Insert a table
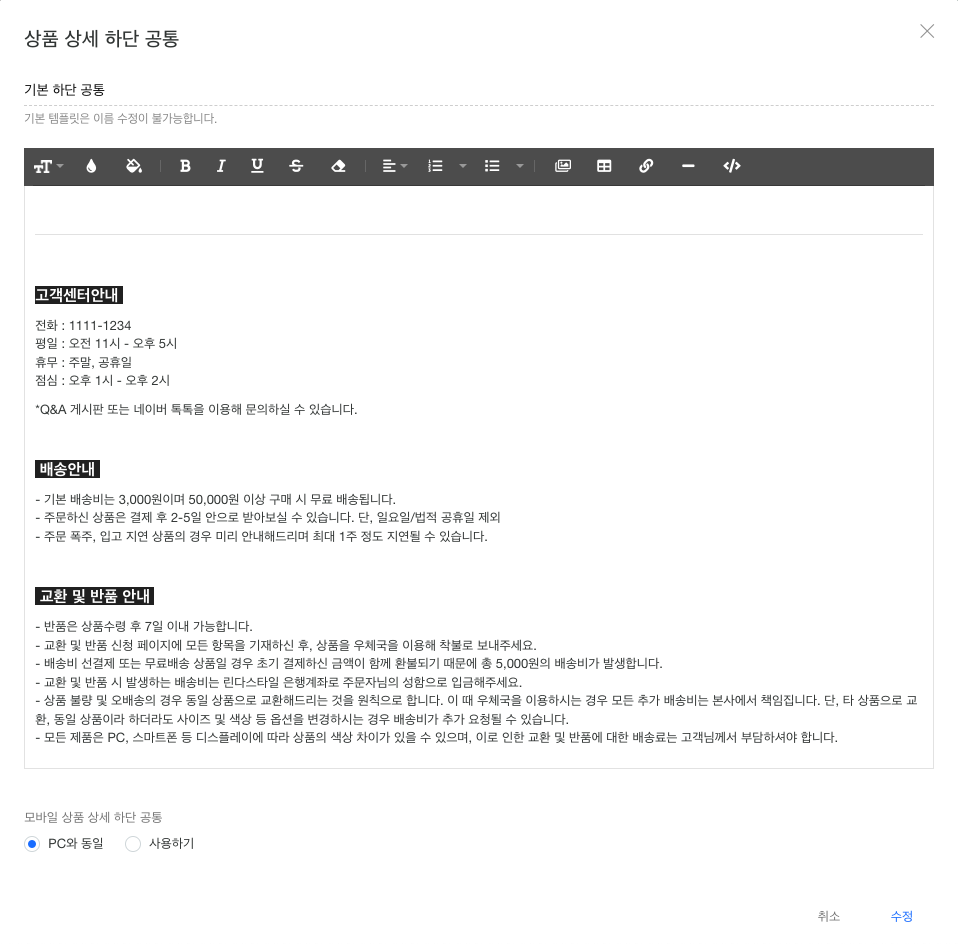Viewport: 958px width, 944px height. 604,167
